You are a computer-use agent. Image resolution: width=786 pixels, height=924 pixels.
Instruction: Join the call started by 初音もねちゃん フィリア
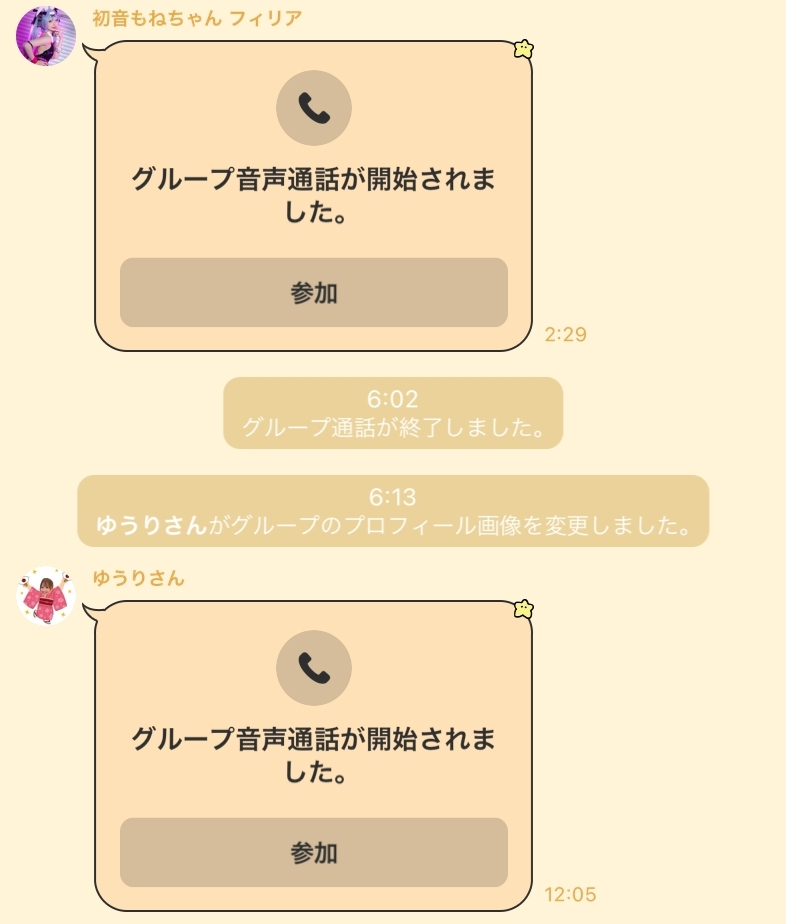[x=313, y=293]
